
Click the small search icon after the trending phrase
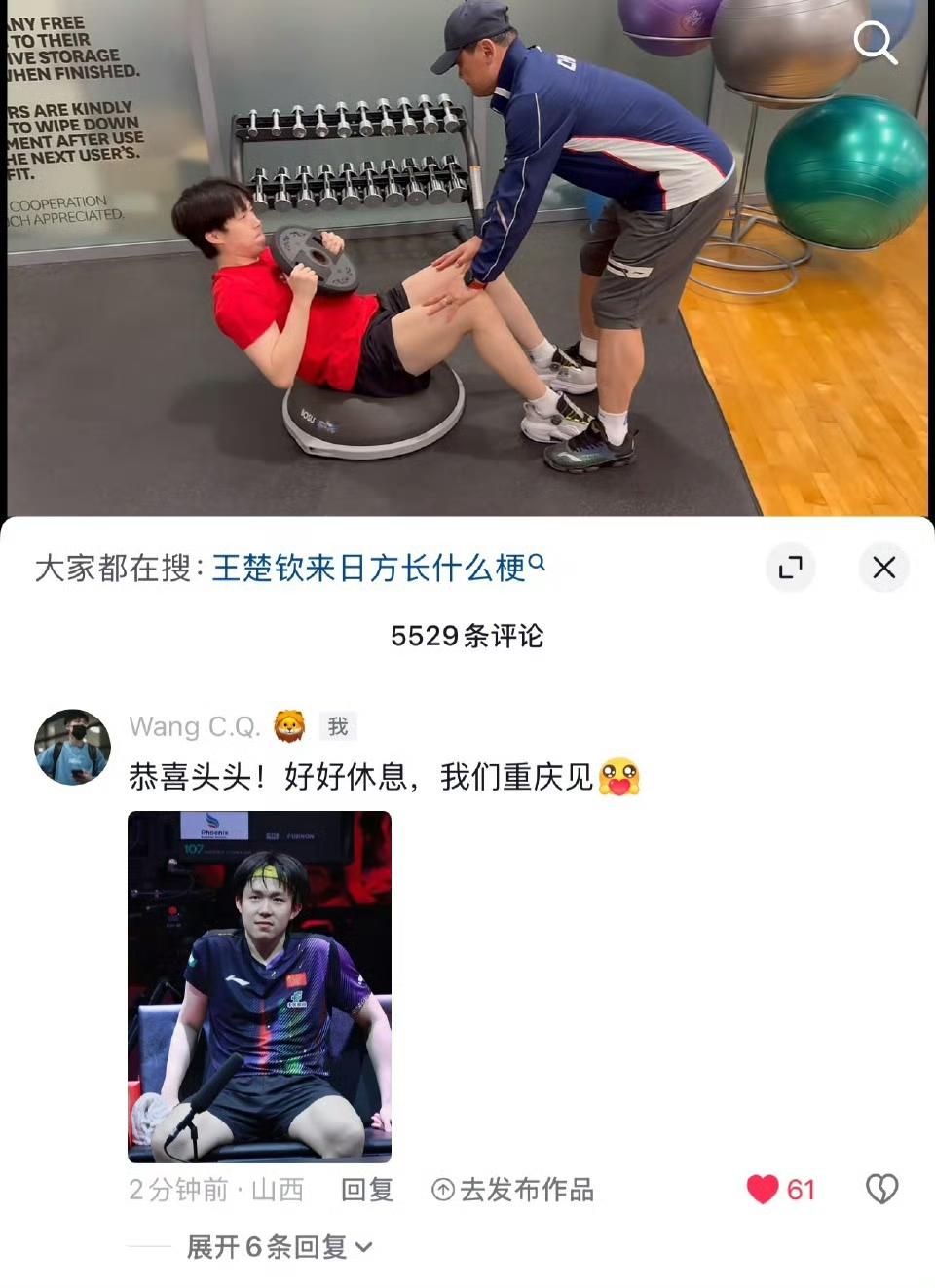(538, 563)
